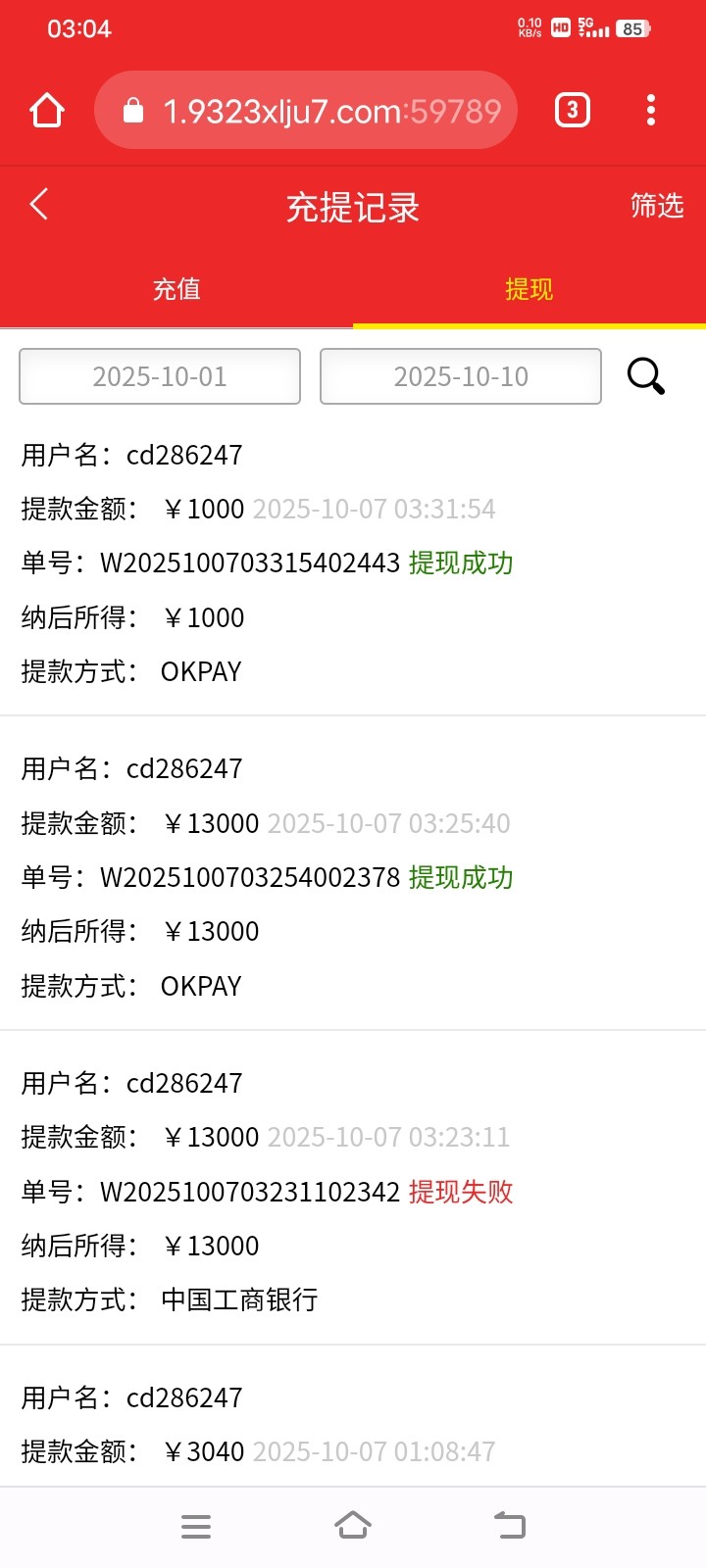Switch to the 充值 tab
Screen dimensions: 706x1568
[176, 289]
